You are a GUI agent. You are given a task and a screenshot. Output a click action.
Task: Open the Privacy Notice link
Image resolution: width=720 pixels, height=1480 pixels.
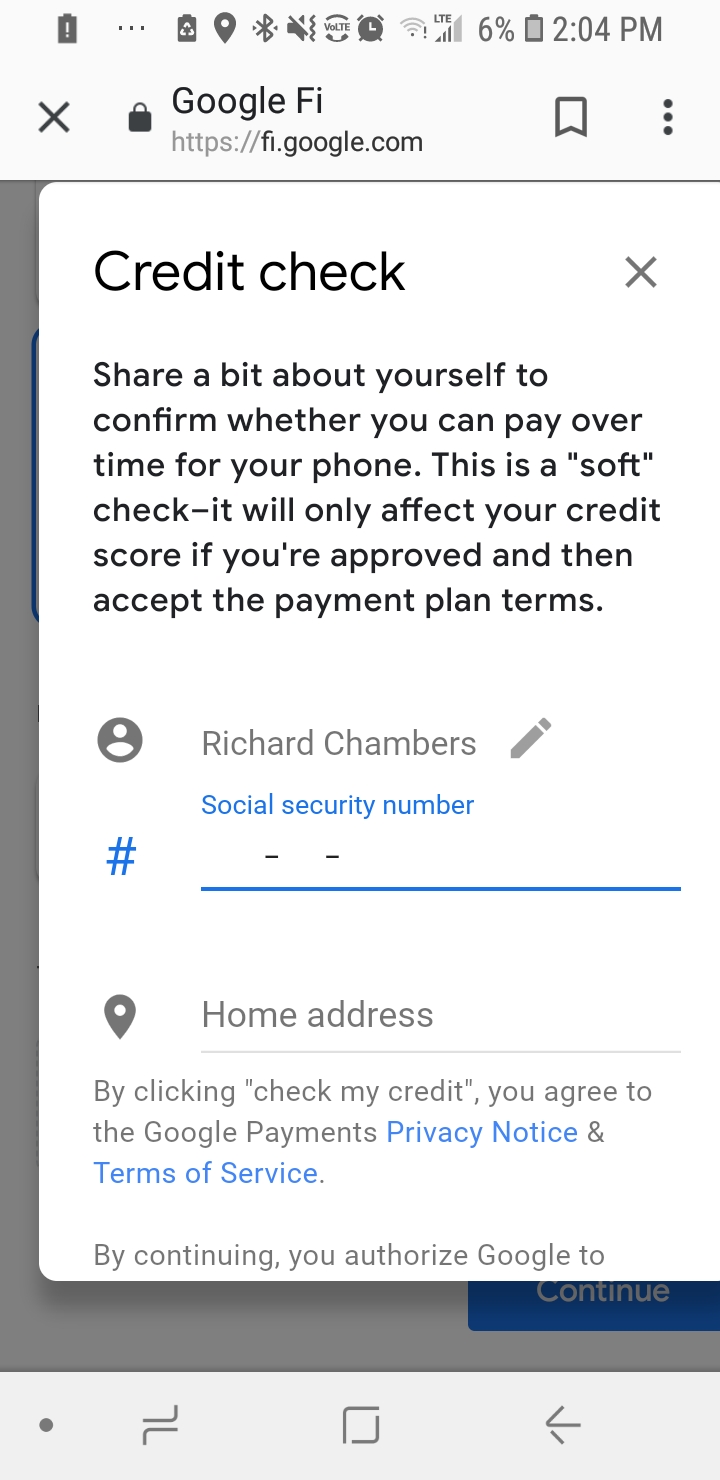click(482, 1132)
